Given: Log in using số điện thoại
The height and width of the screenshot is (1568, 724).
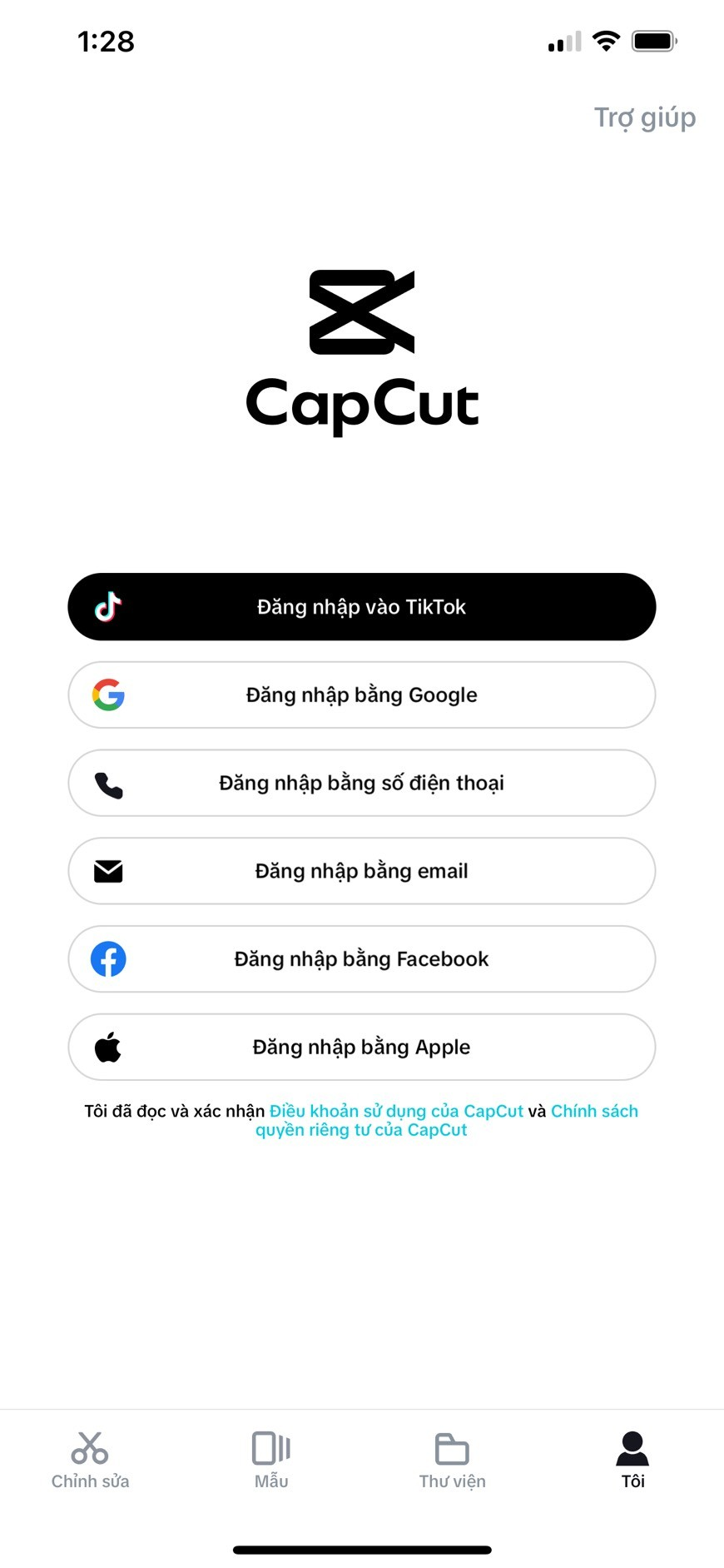Looking at the screenshot, I should pos(361,784).
